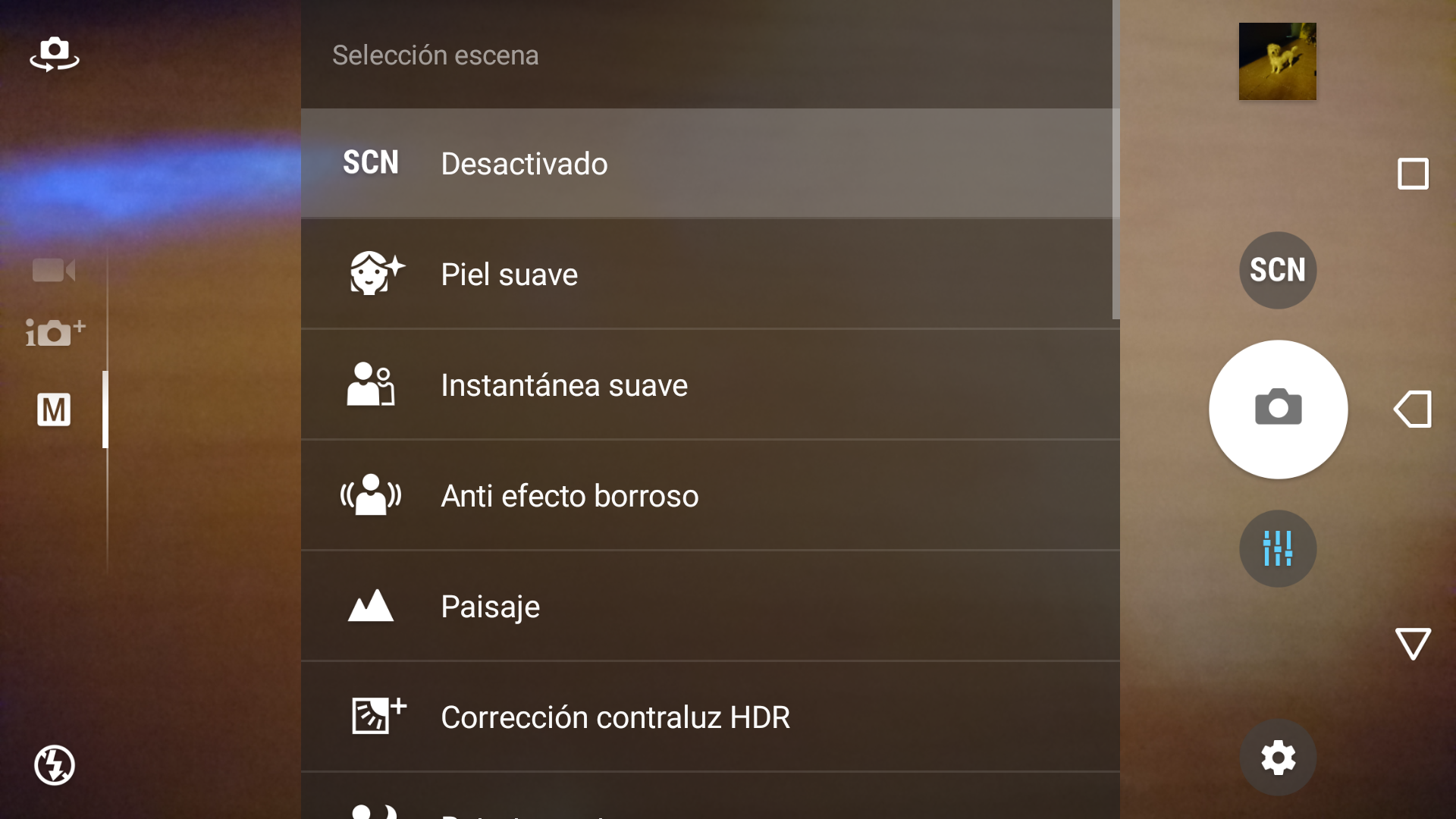This screenshot has height=819, width=1456.
Task: Choose the Piel suave scene
Action: 709,275
